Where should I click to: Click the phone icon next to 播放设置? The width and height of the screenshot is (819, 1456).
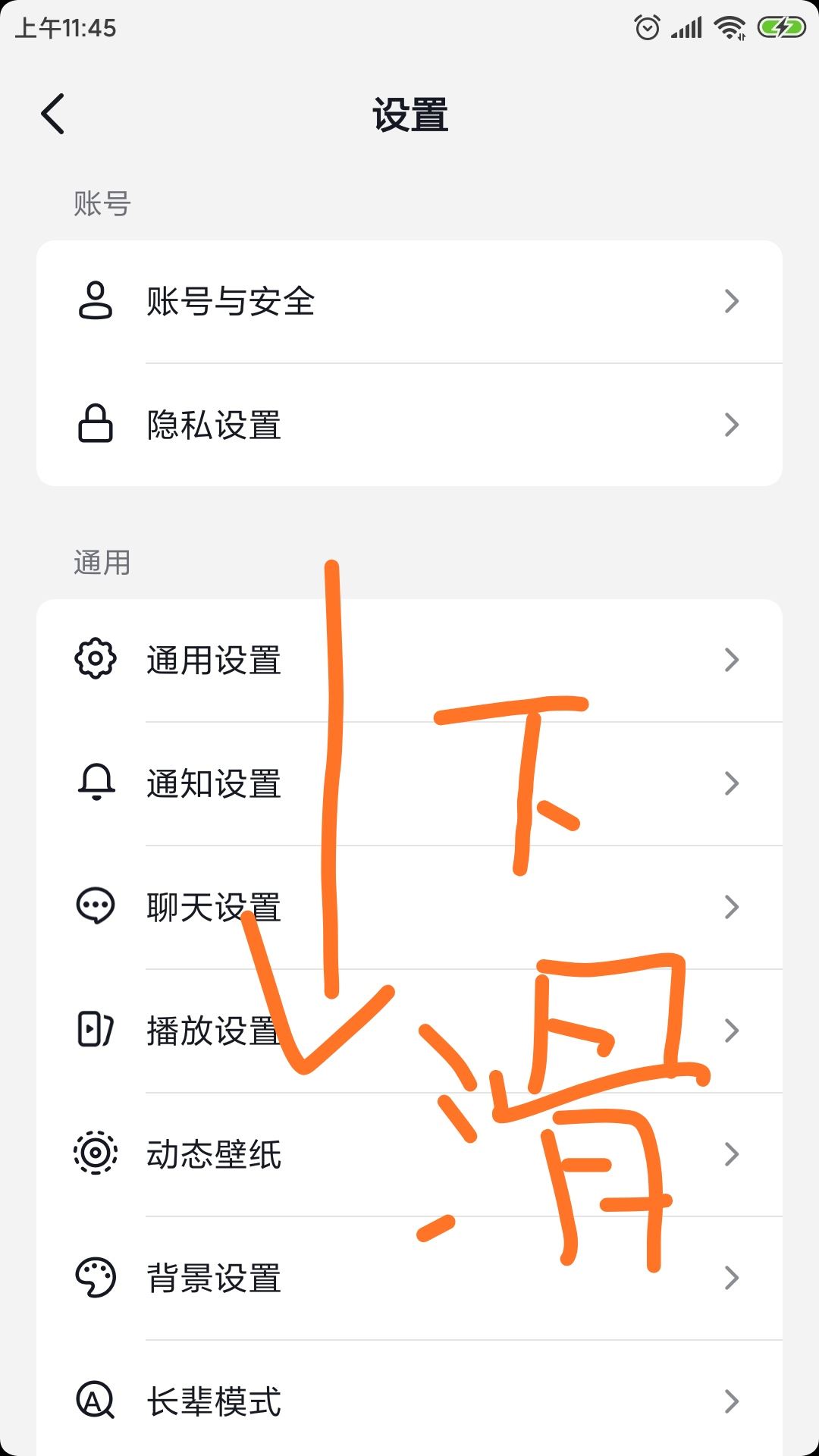coord(94,1031)
